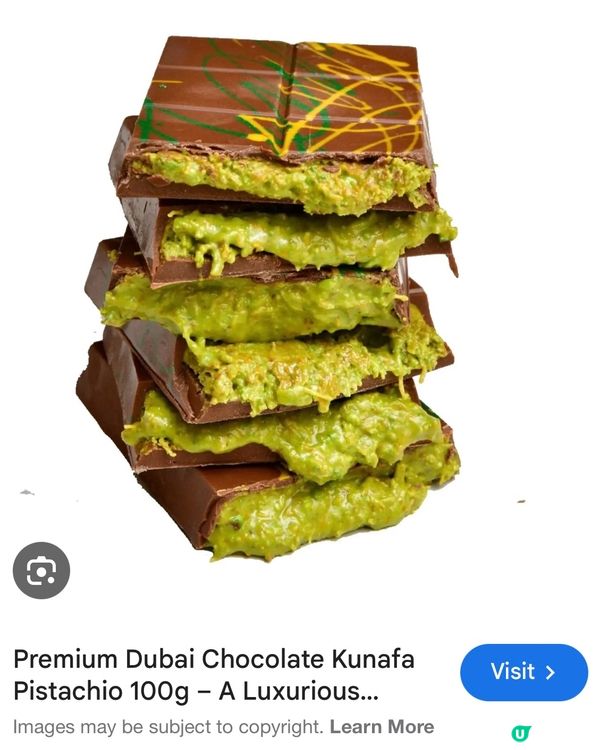Search this image with Google Lens
This screenshot has width=600, height=750.
(41, 570)
